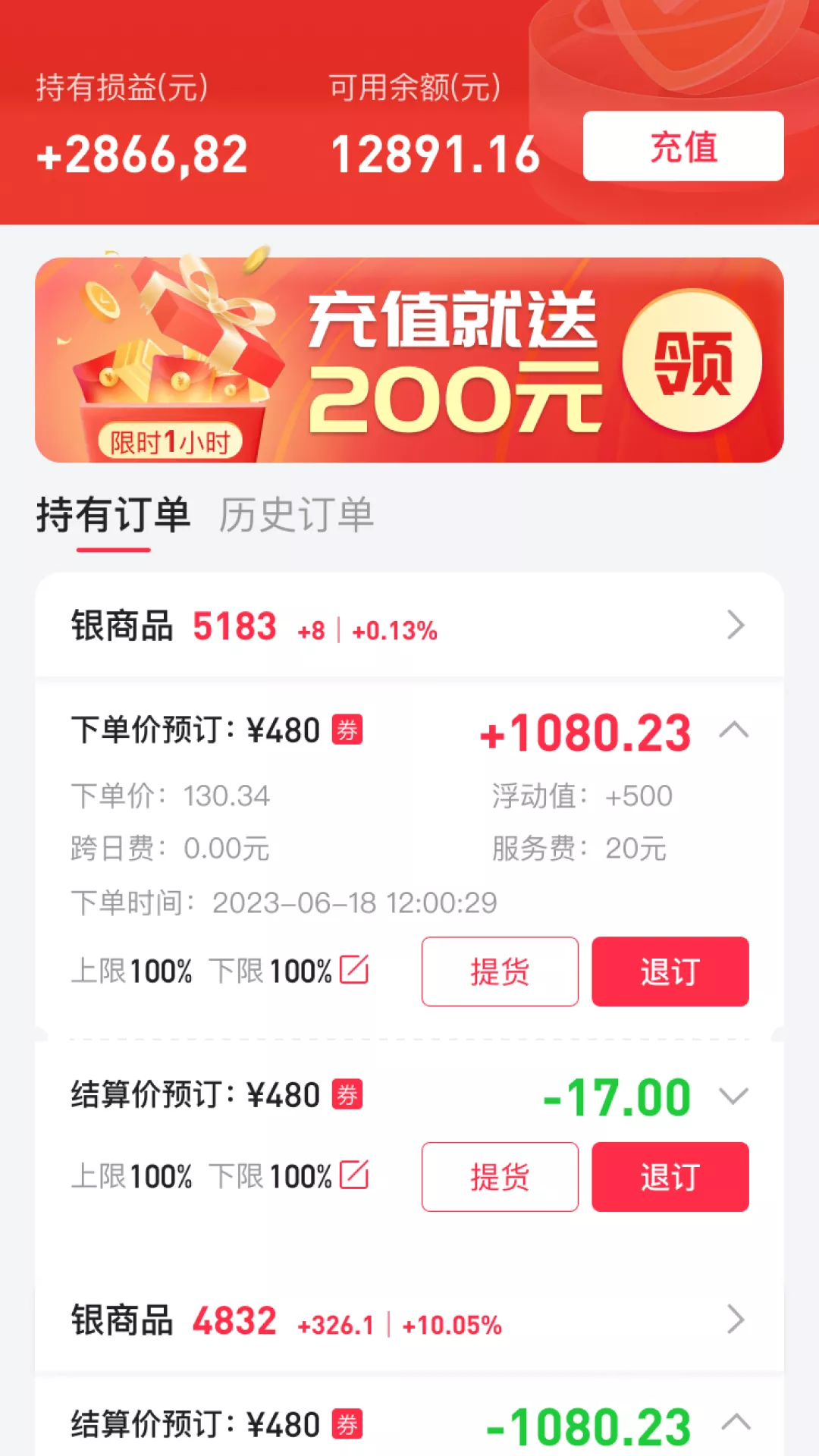The image size is (819, 1456).
Task: Edit limits for the 下单价预订 order
Action: click(x=354, y=970)
